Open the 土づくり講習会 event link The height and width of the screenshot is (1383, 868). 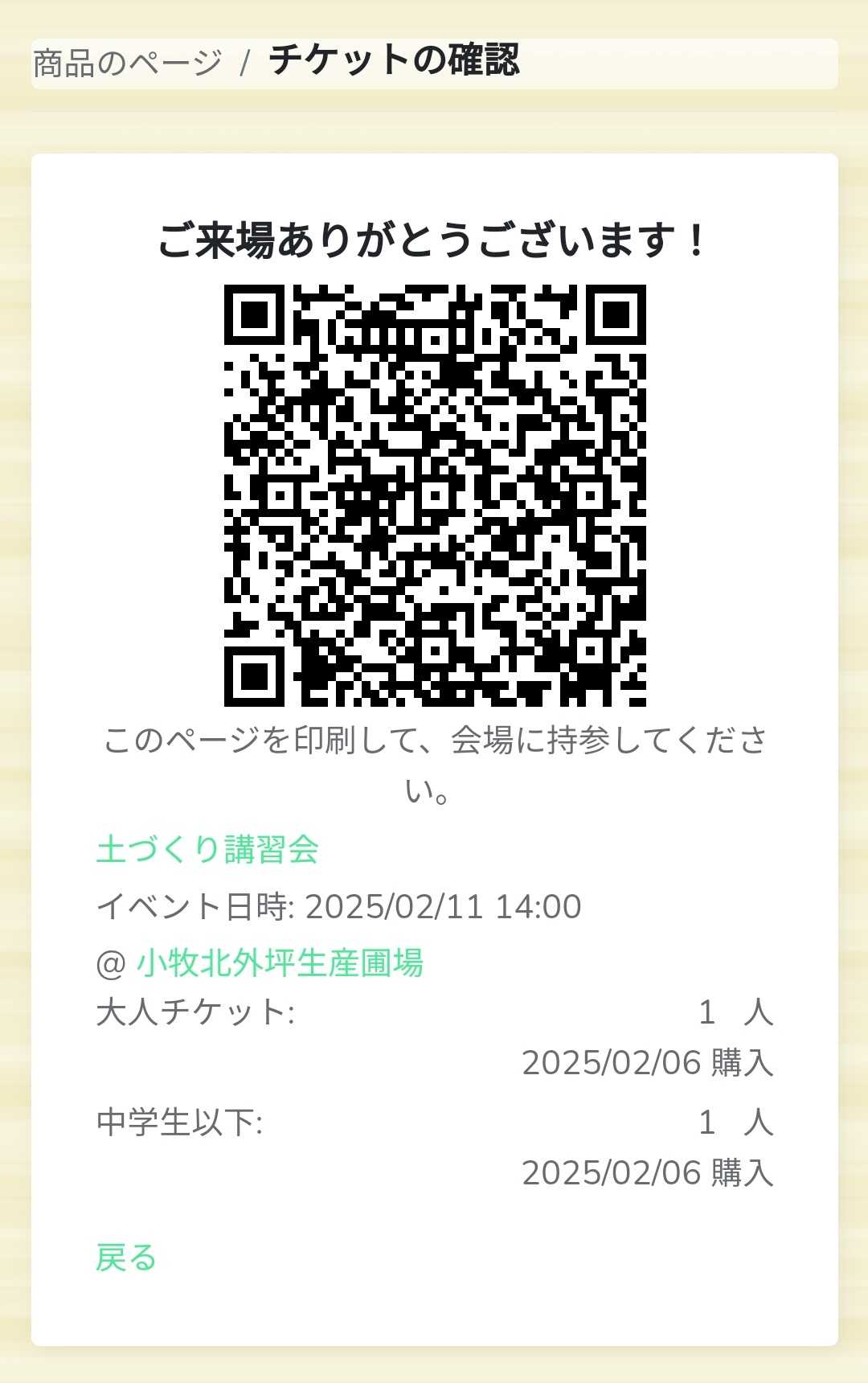pyautogui.click(x=207, y=850)
